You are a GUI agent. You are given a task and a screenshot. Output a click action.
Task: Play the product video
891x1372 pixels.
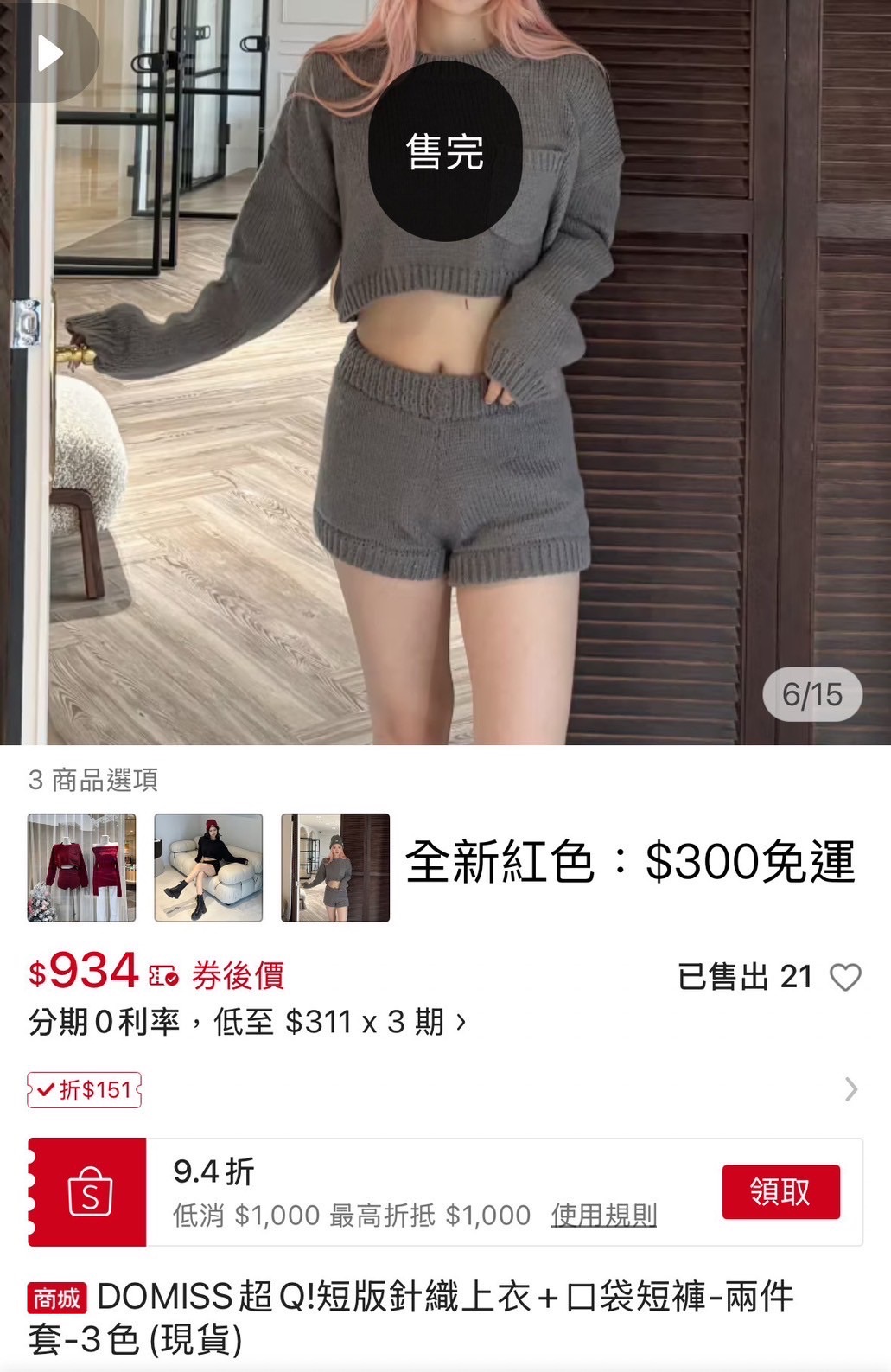coord(52,52)
